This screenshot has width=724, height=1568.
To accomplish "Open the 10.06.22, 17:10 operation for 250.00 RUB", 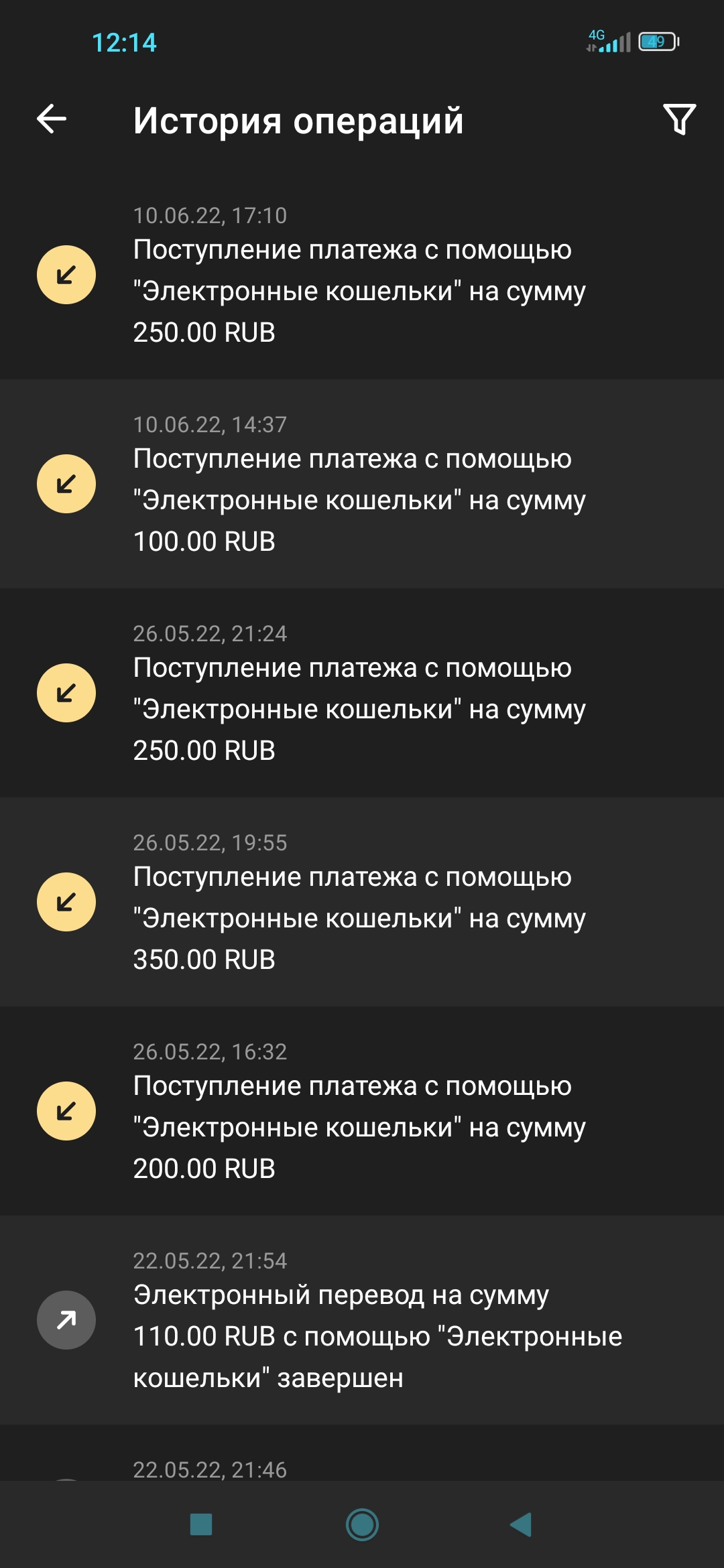I will click(362, 275).
